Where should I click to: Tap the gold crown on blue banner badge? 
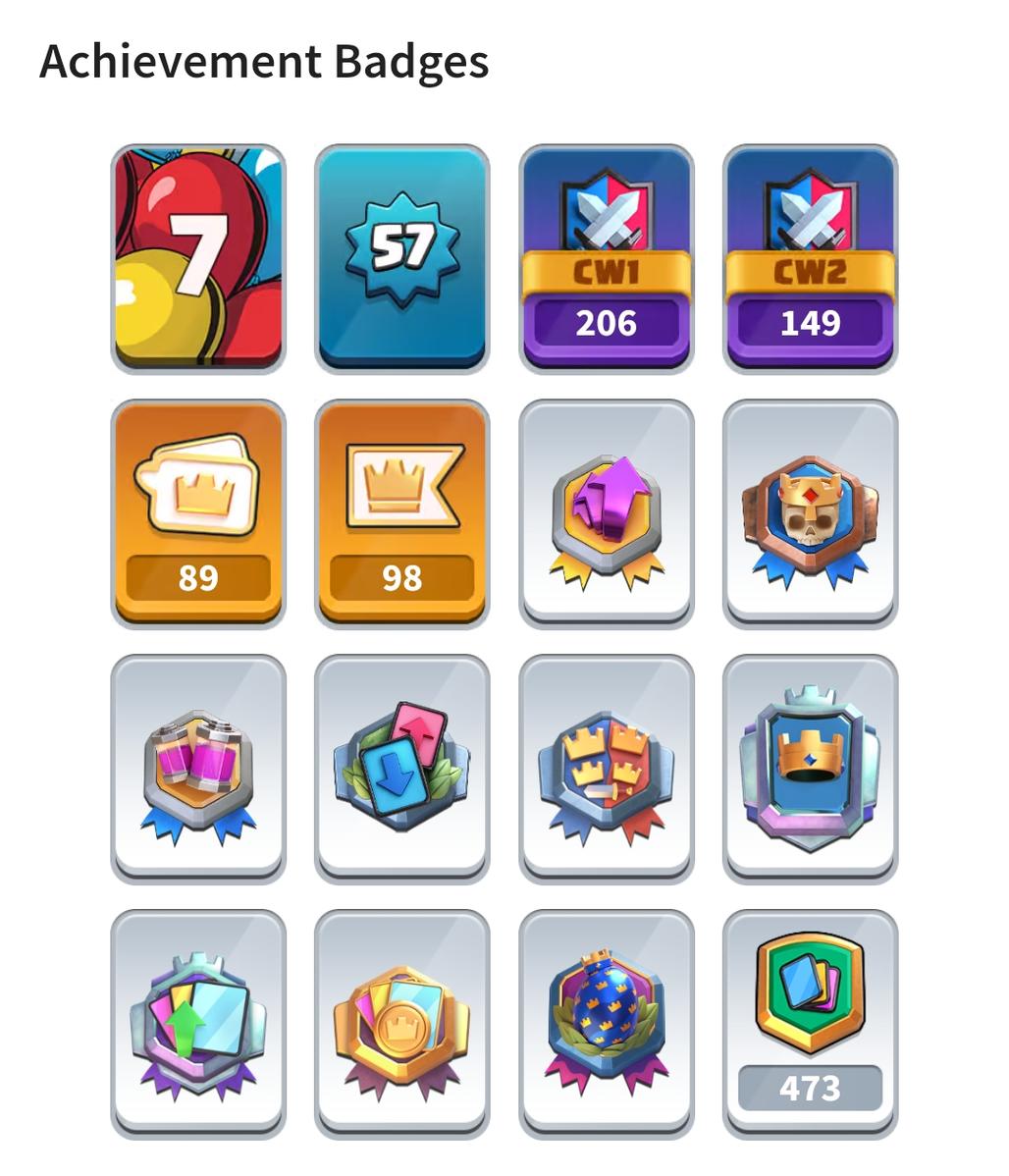point(810,768)
